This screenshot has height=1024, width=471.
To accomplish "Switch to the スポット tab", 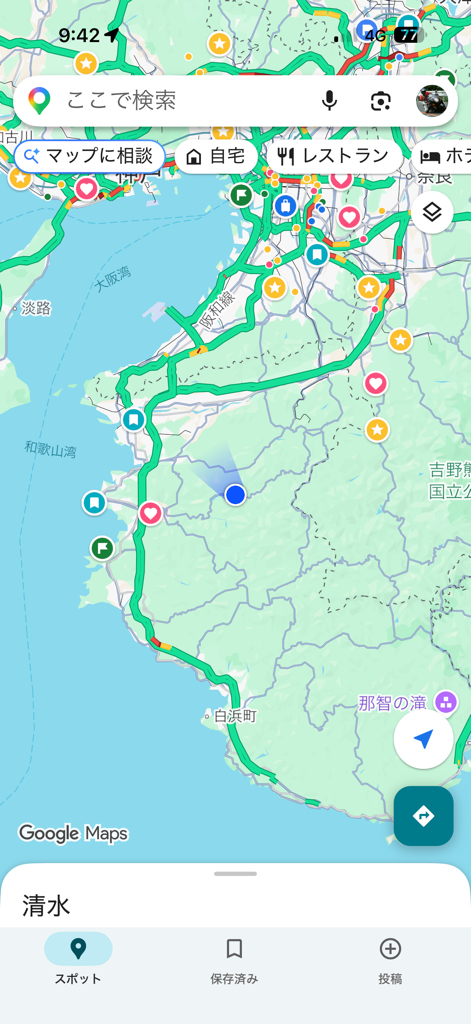I will click(x=78, y=958).
